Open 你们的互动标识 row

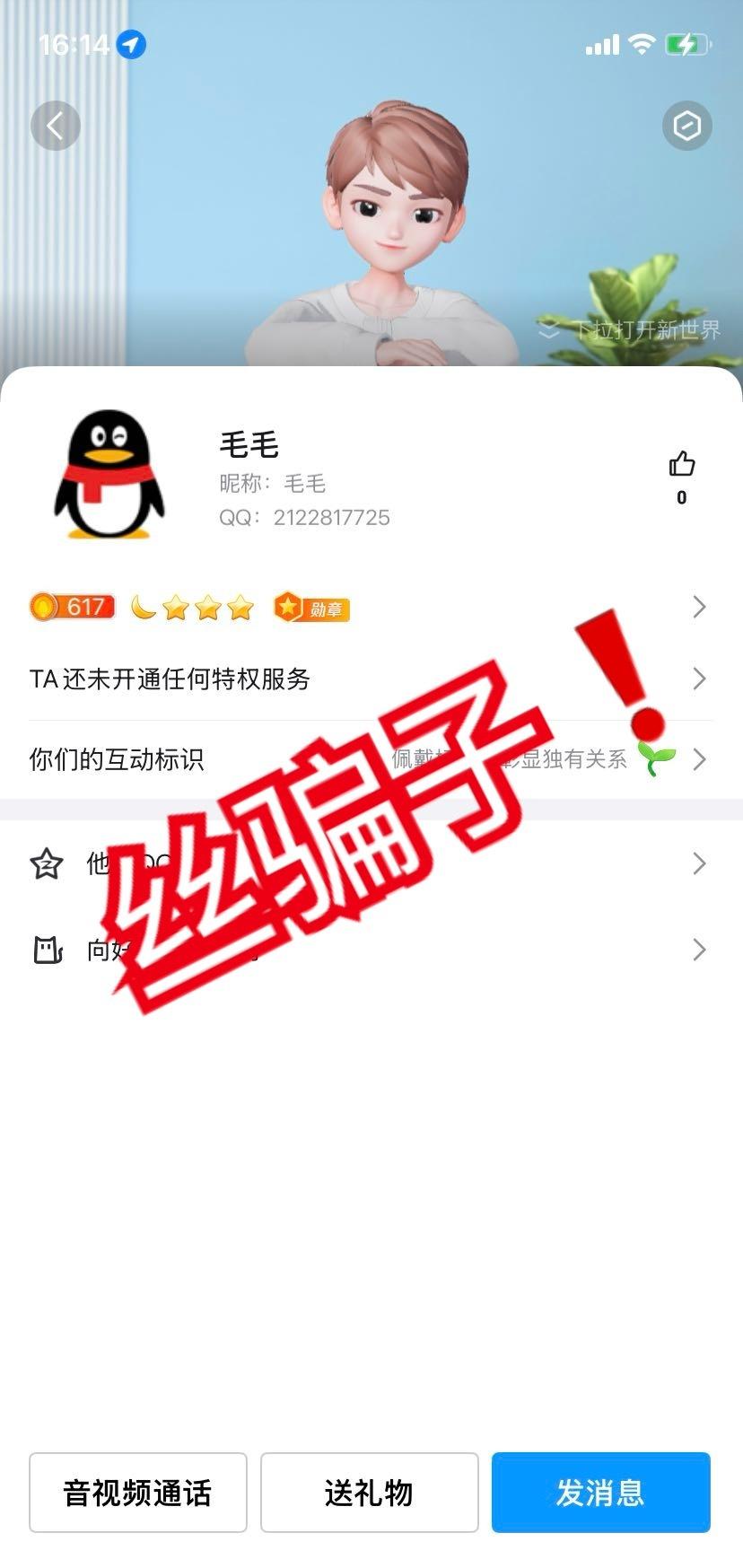pyautogui.click(x=370, y=759)
